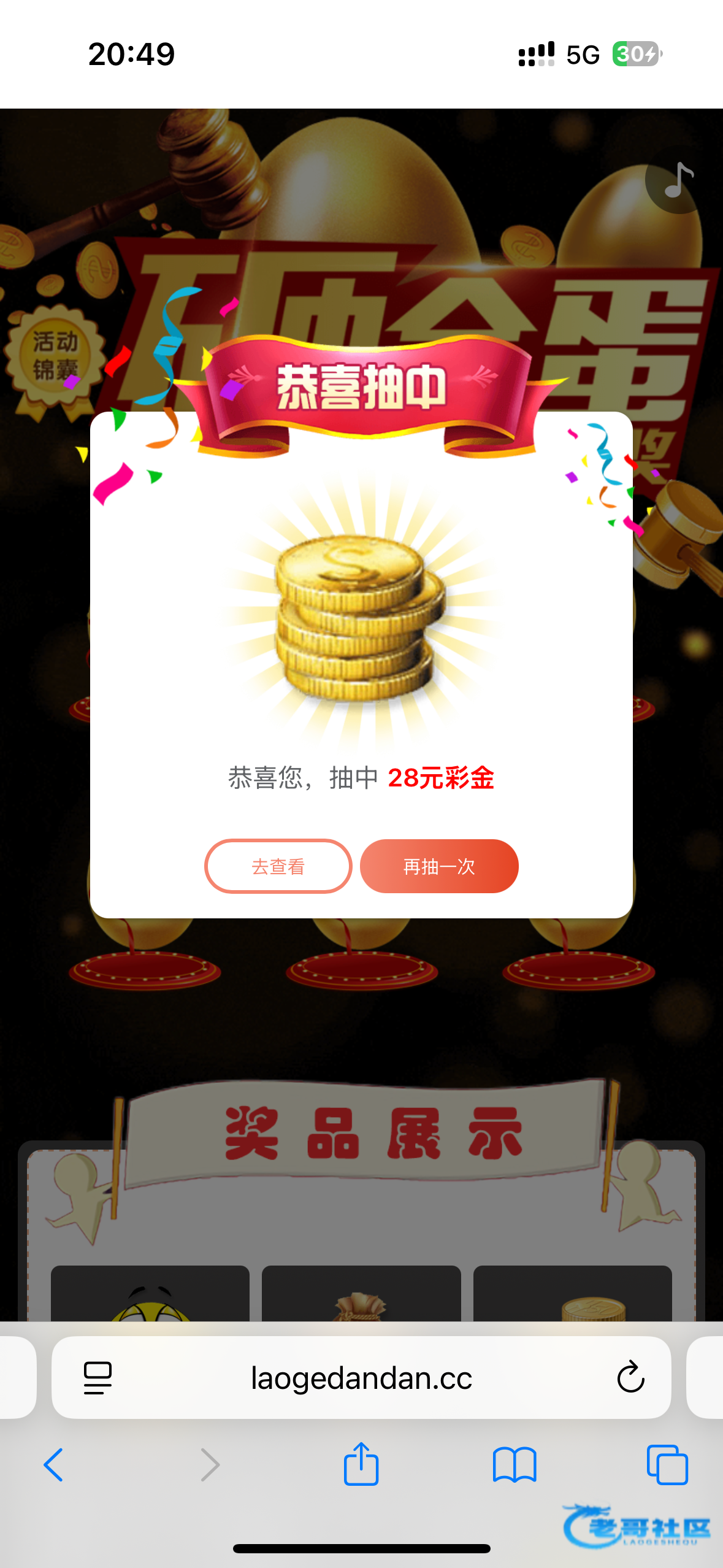Open the laogedandan.cc address bar
This screenshot has width=723, height=1568.
pos(361,1378)
